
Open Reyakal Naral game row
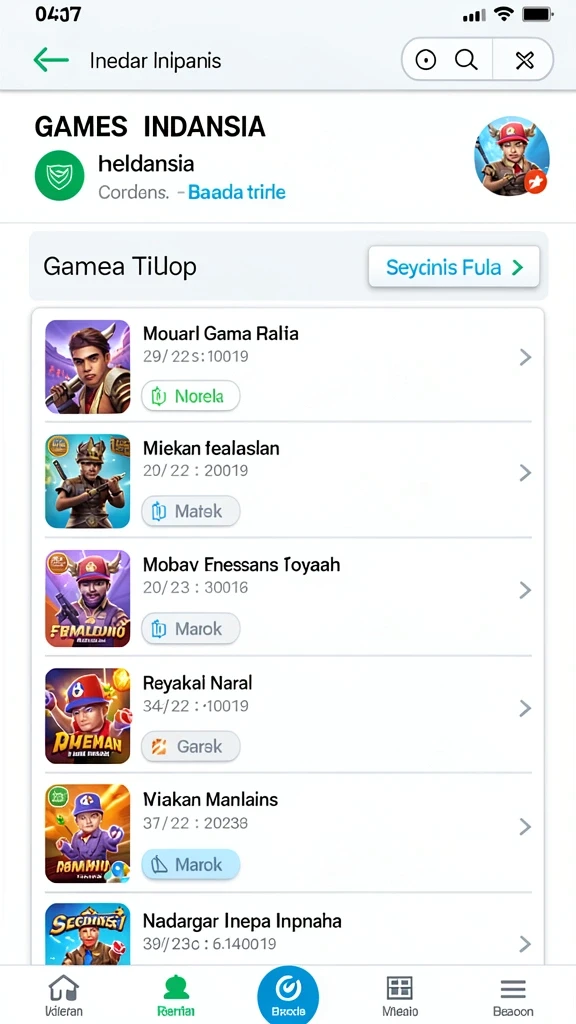coord(288,715)
